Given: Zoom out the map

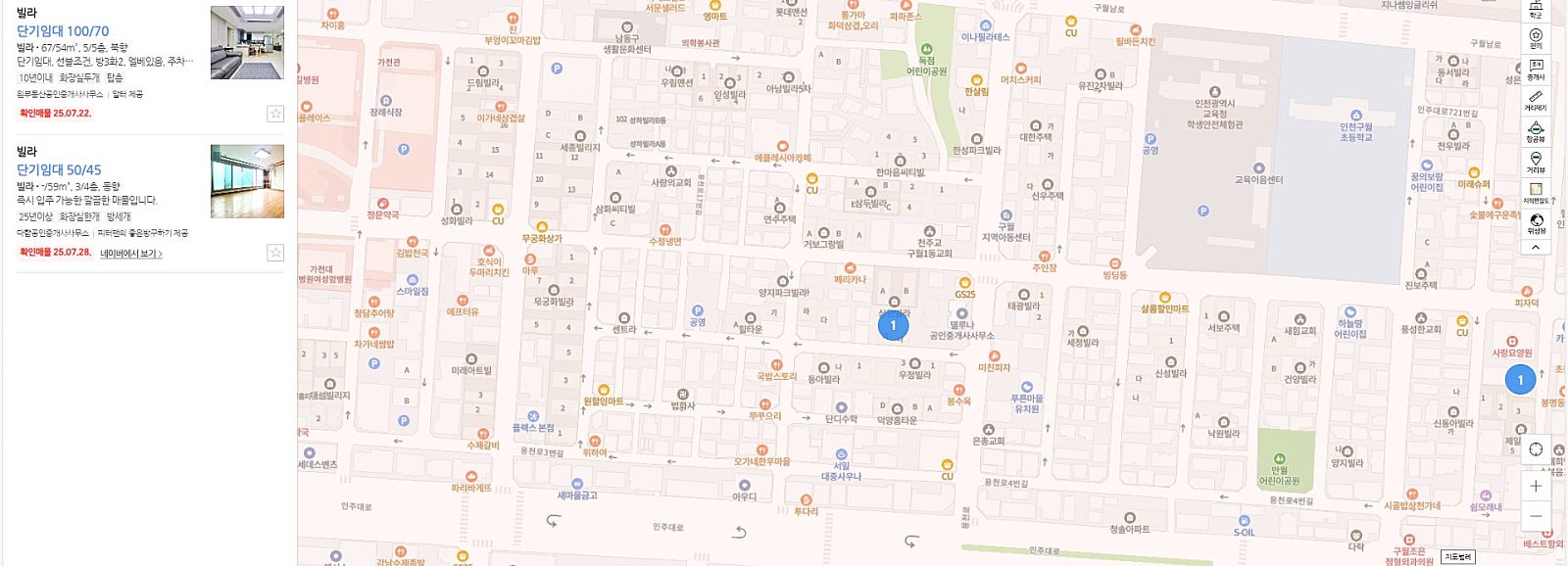Looking at the screenshot, I should [x=1536, y=516].
